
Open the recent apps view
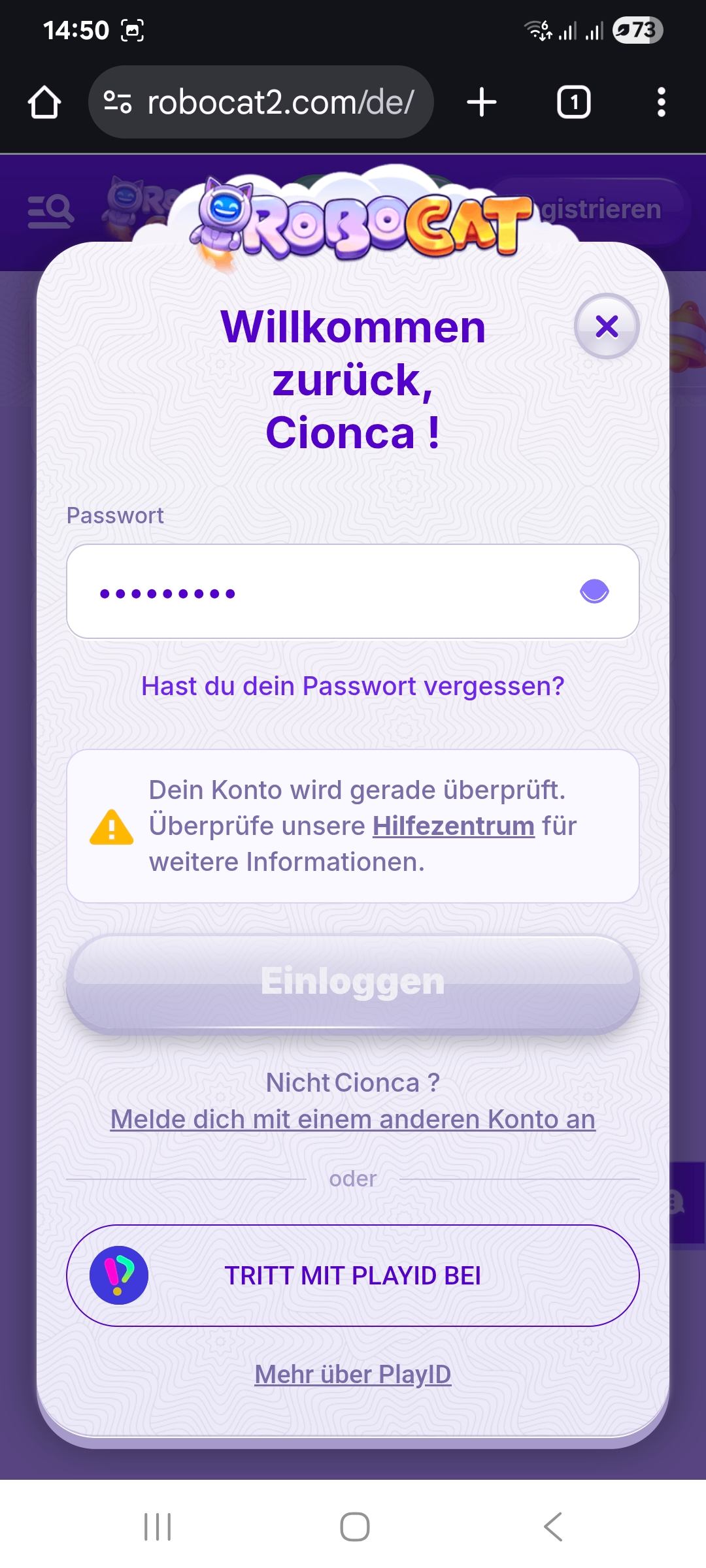(x=158, y=1527)
